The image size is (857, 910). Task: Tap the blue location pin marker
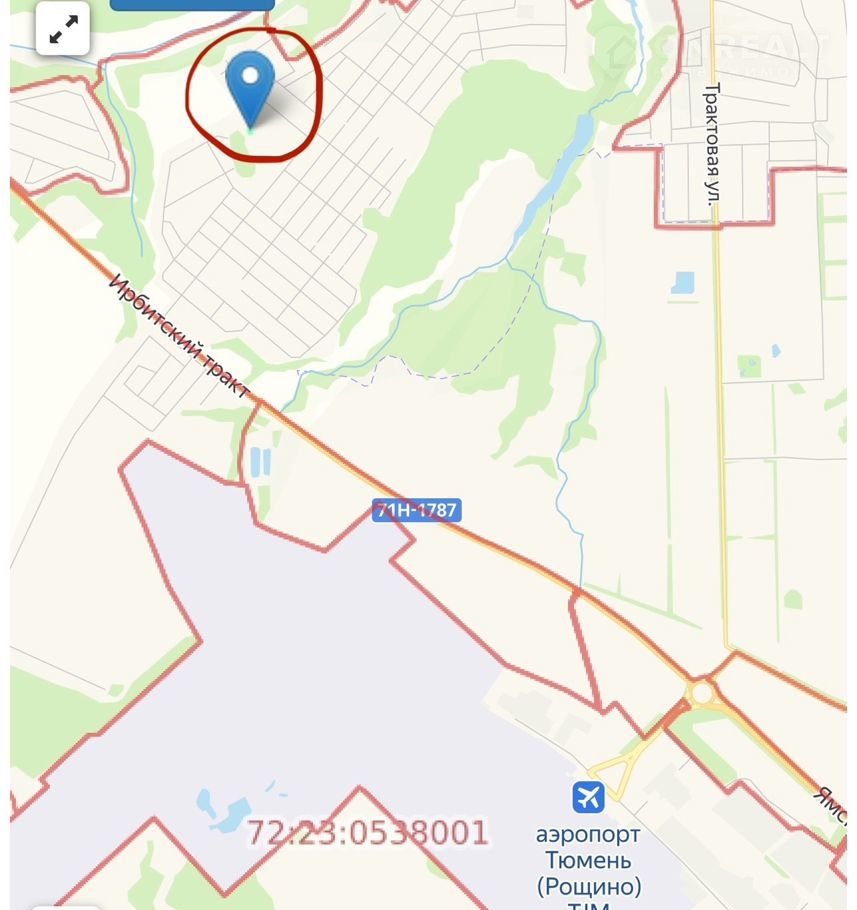(x=249, y=87)
